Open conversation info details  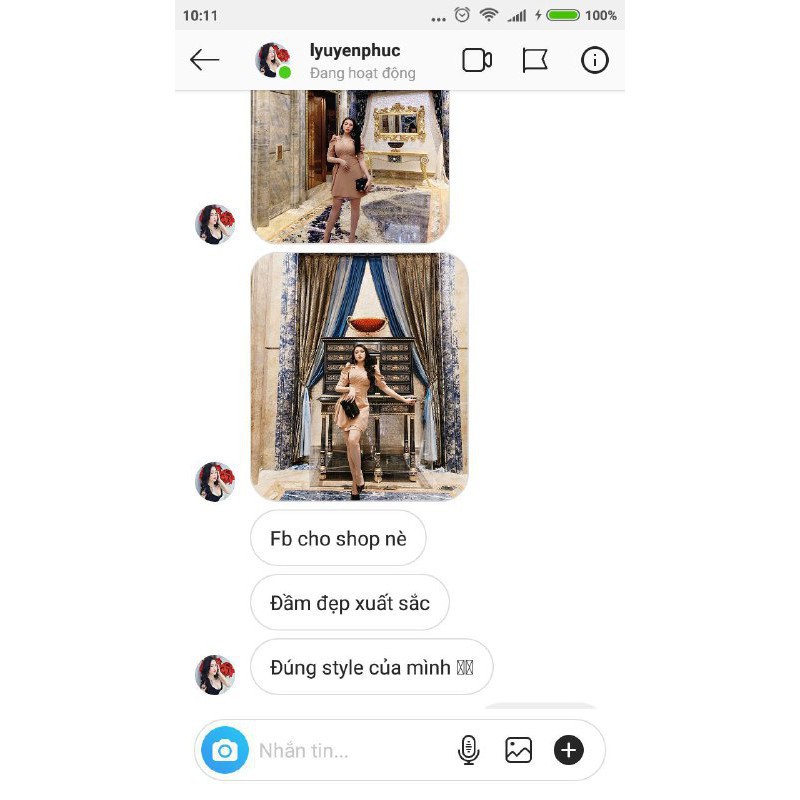point(594,61)
